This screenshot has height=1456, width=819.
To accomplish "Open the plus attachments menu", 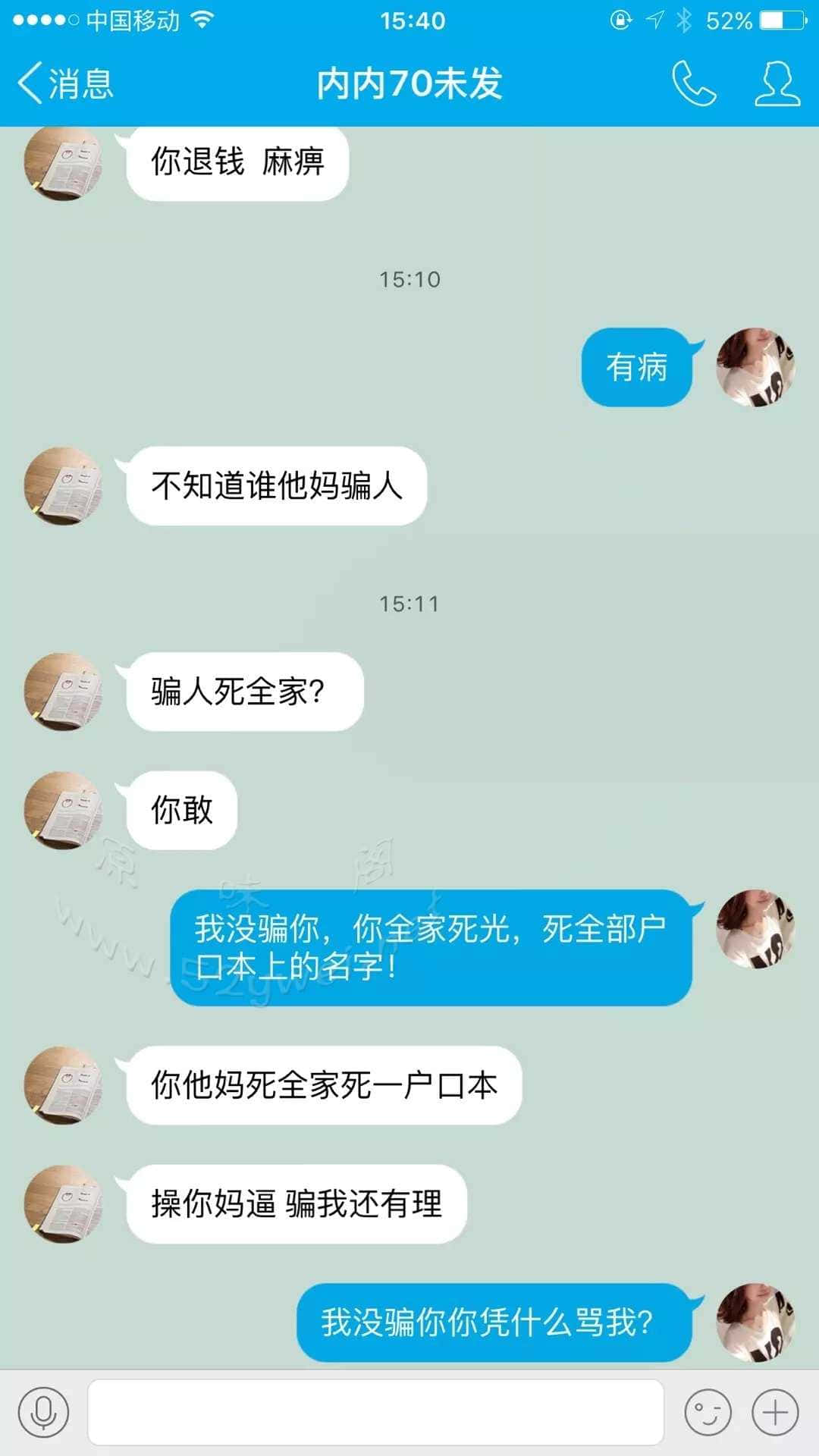I will coord(775,1412).
